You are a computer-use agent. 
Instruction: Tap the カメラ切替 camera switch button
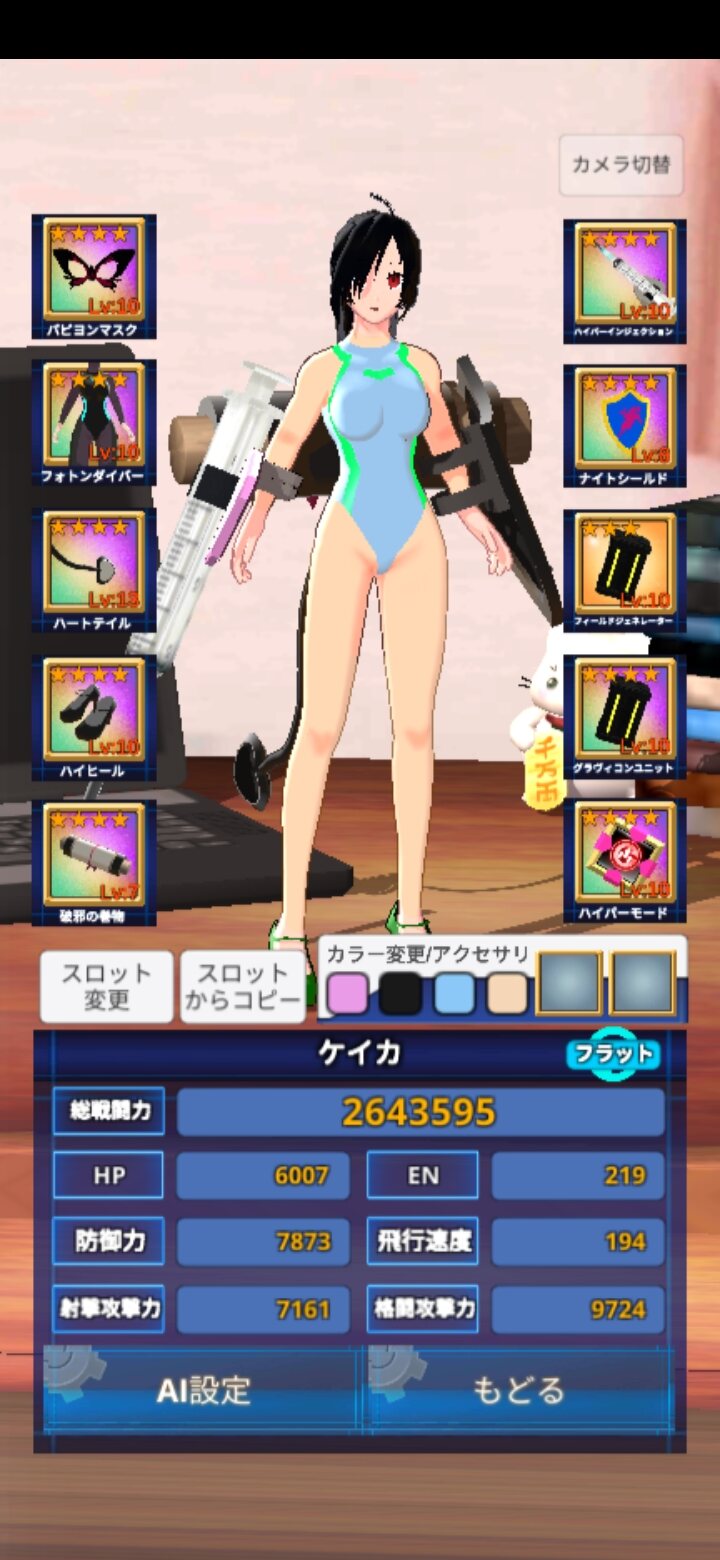point(621,165)
